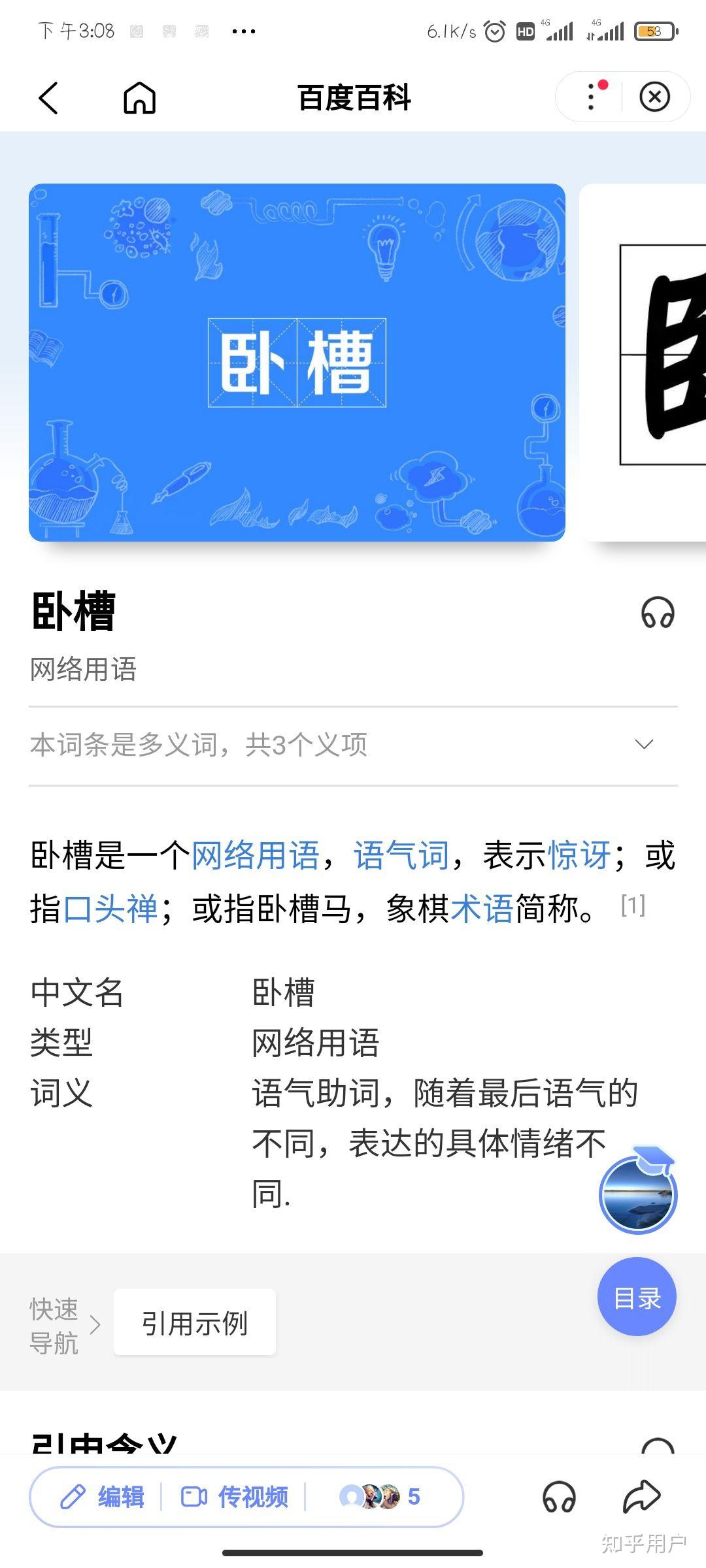Open the home icon in the header
This screenshot has width=706, height=1568.
coord(140,98)
